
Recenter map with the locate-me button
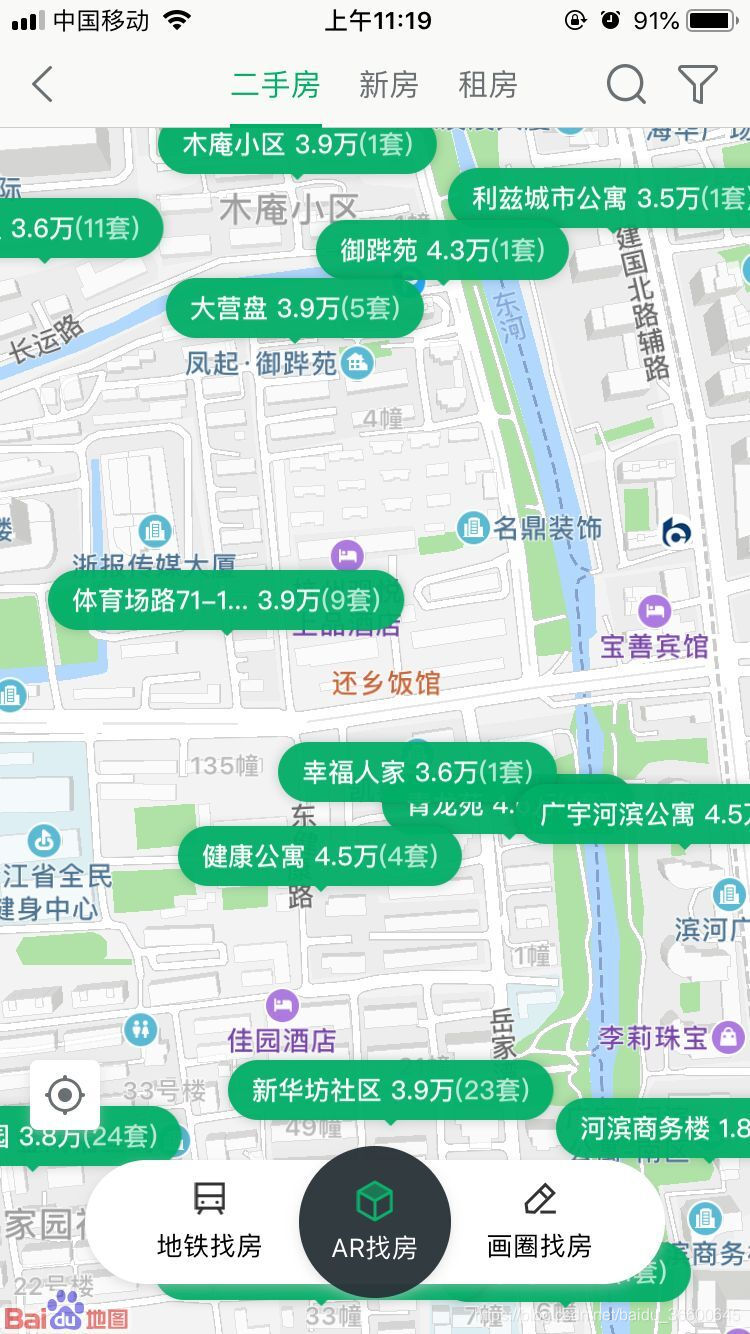point(65,1096)
